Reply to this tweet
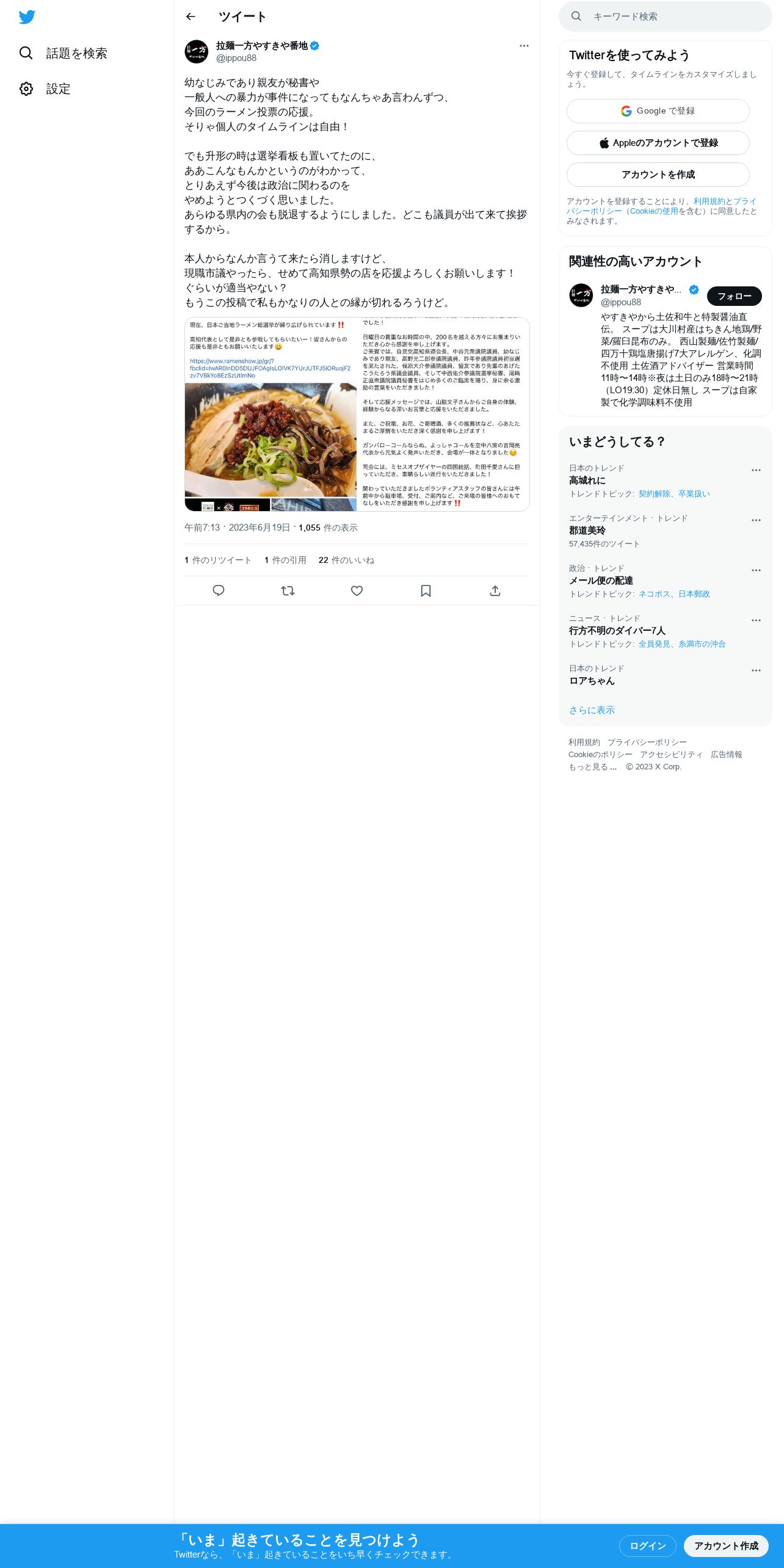 (x=219, y=590)
